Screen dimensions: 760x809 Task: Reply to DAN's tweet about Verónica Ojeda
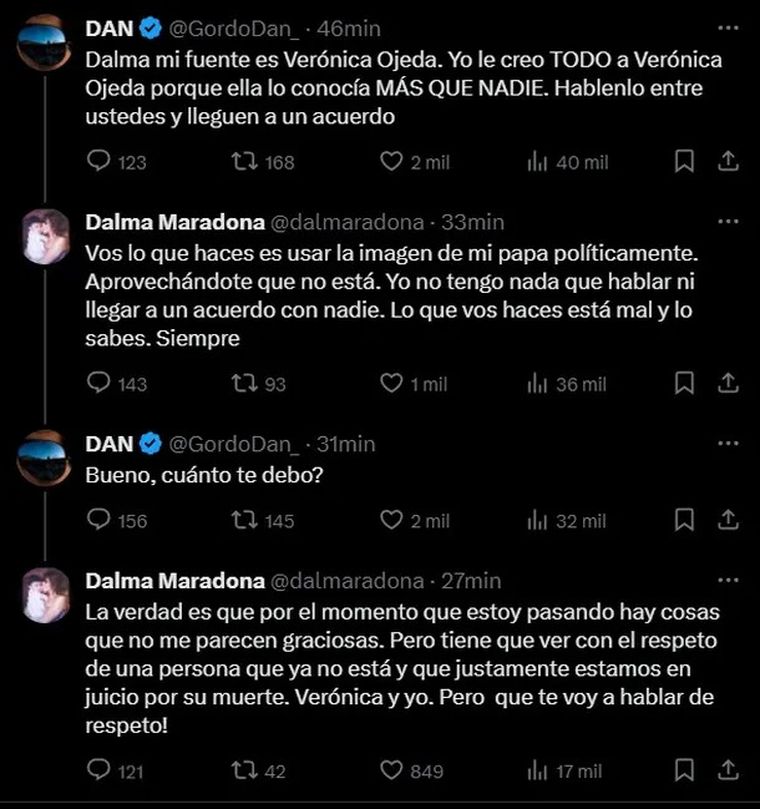[x=97, y=157]
